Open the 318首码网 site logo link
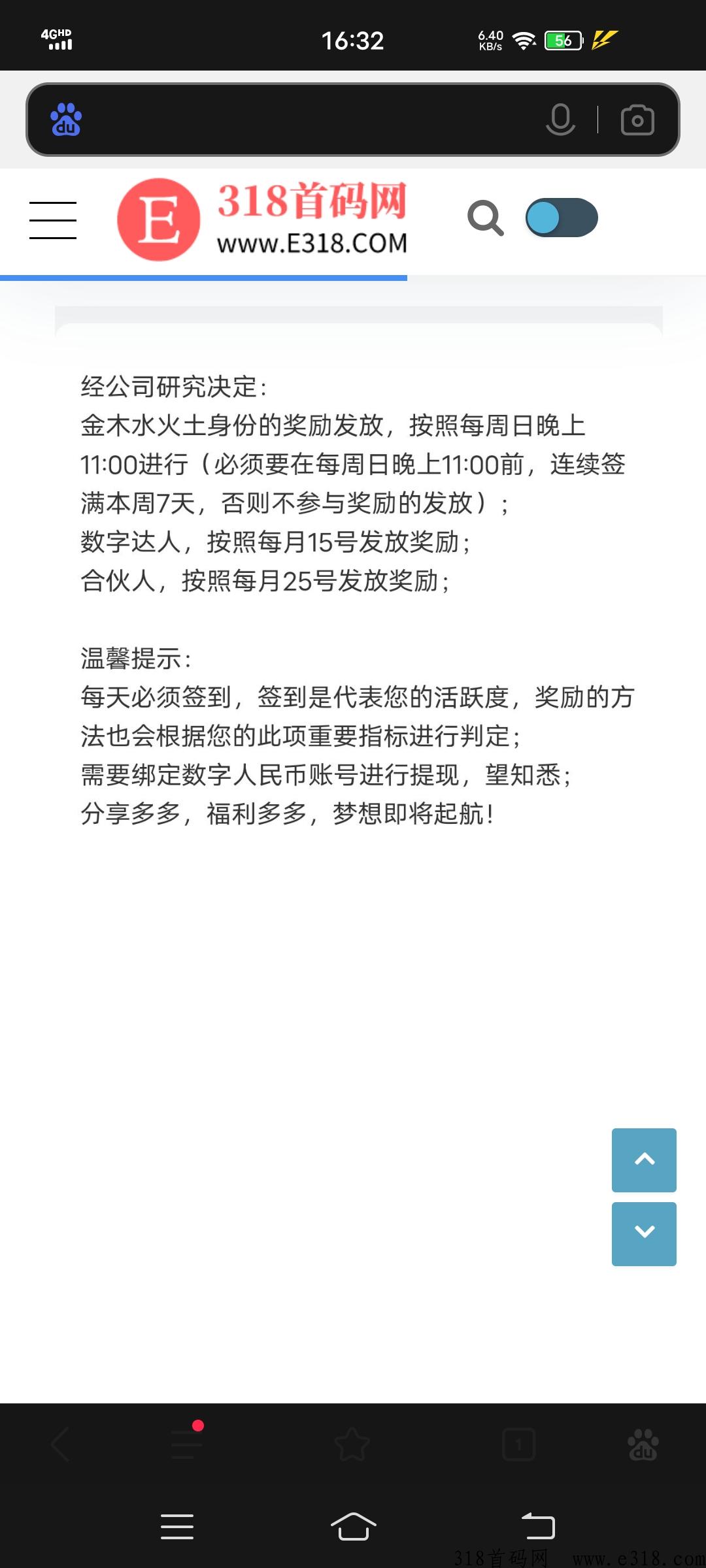This screenshot has width=706, height=1568. tap(262, 220)
